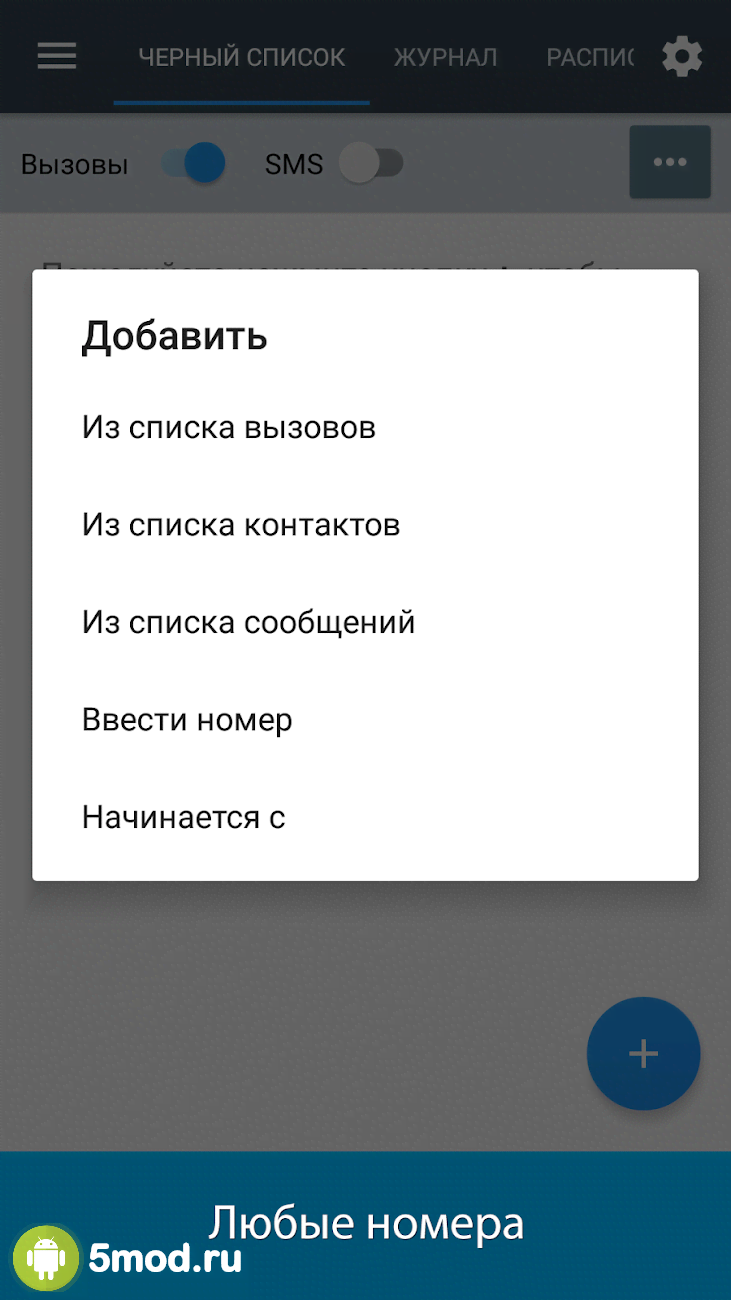Open the Расписание tab
731x1300 pixels.
[590, 57]
